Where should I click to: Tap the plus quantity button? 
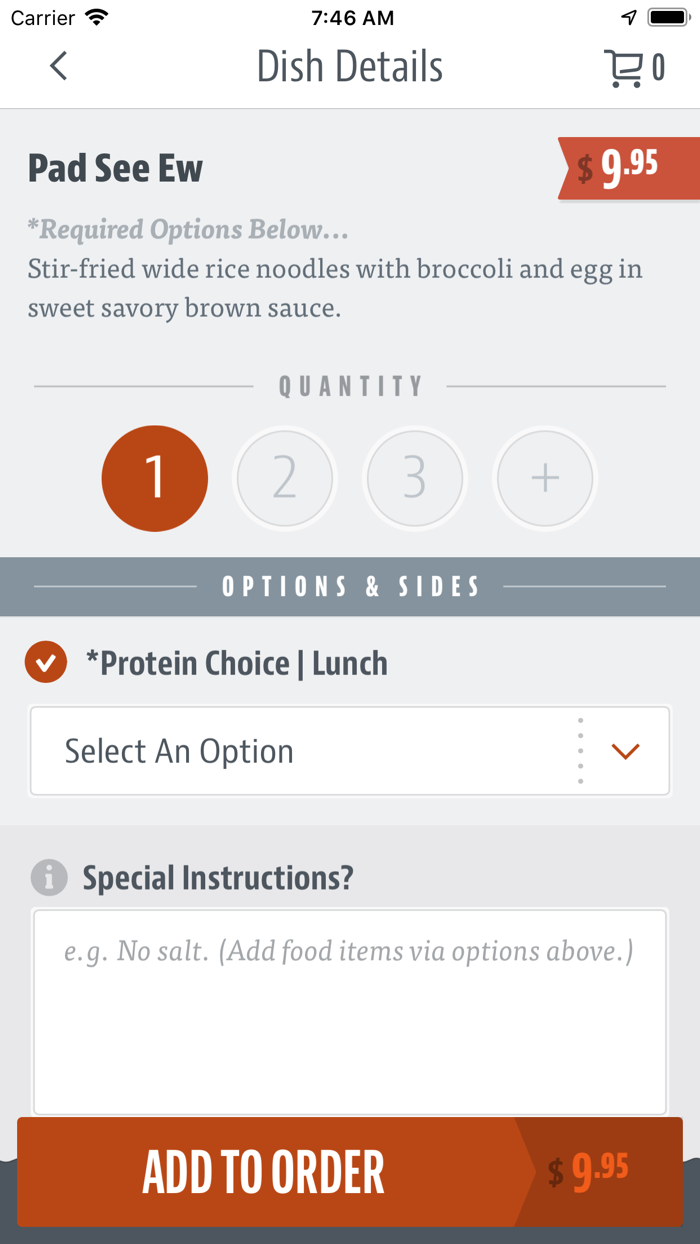545,478
